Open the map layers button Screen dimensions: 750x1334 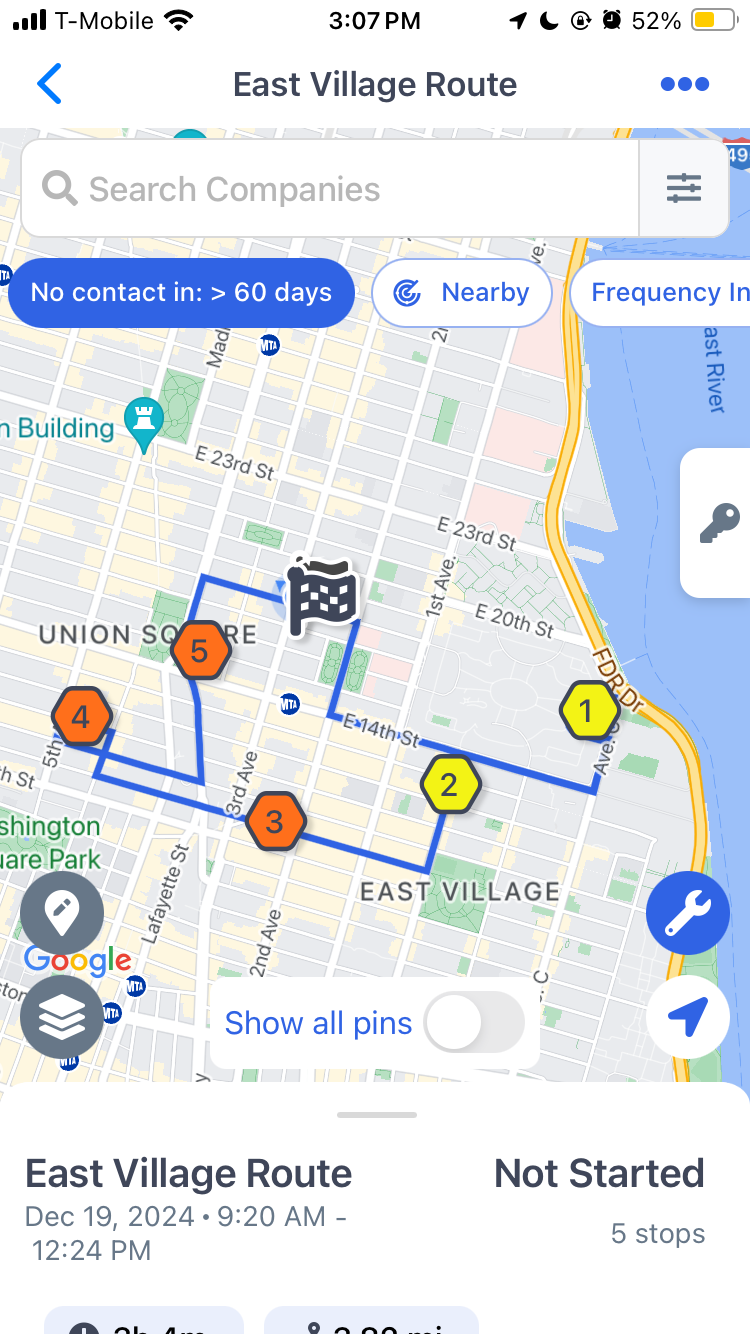pyautogui.click(x=62, y=1017)
